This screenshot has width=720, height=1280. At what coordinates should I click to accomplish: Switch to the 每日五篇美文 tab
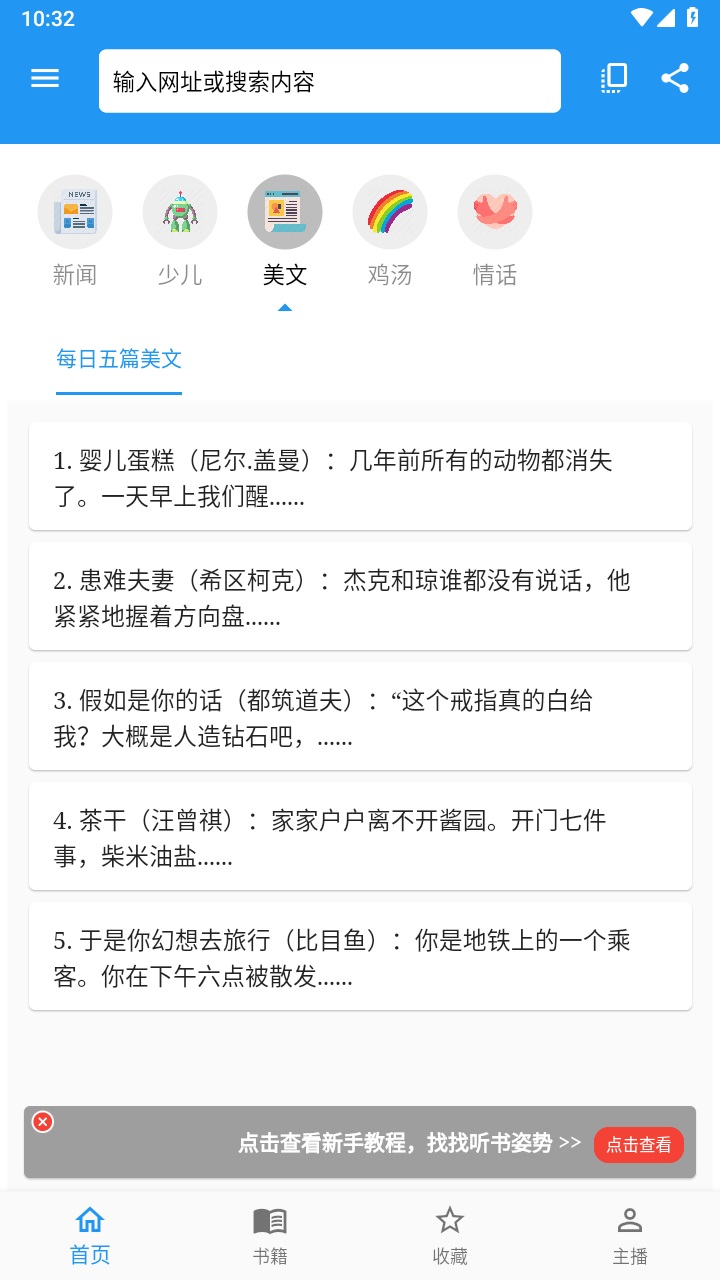pos(118,360)
